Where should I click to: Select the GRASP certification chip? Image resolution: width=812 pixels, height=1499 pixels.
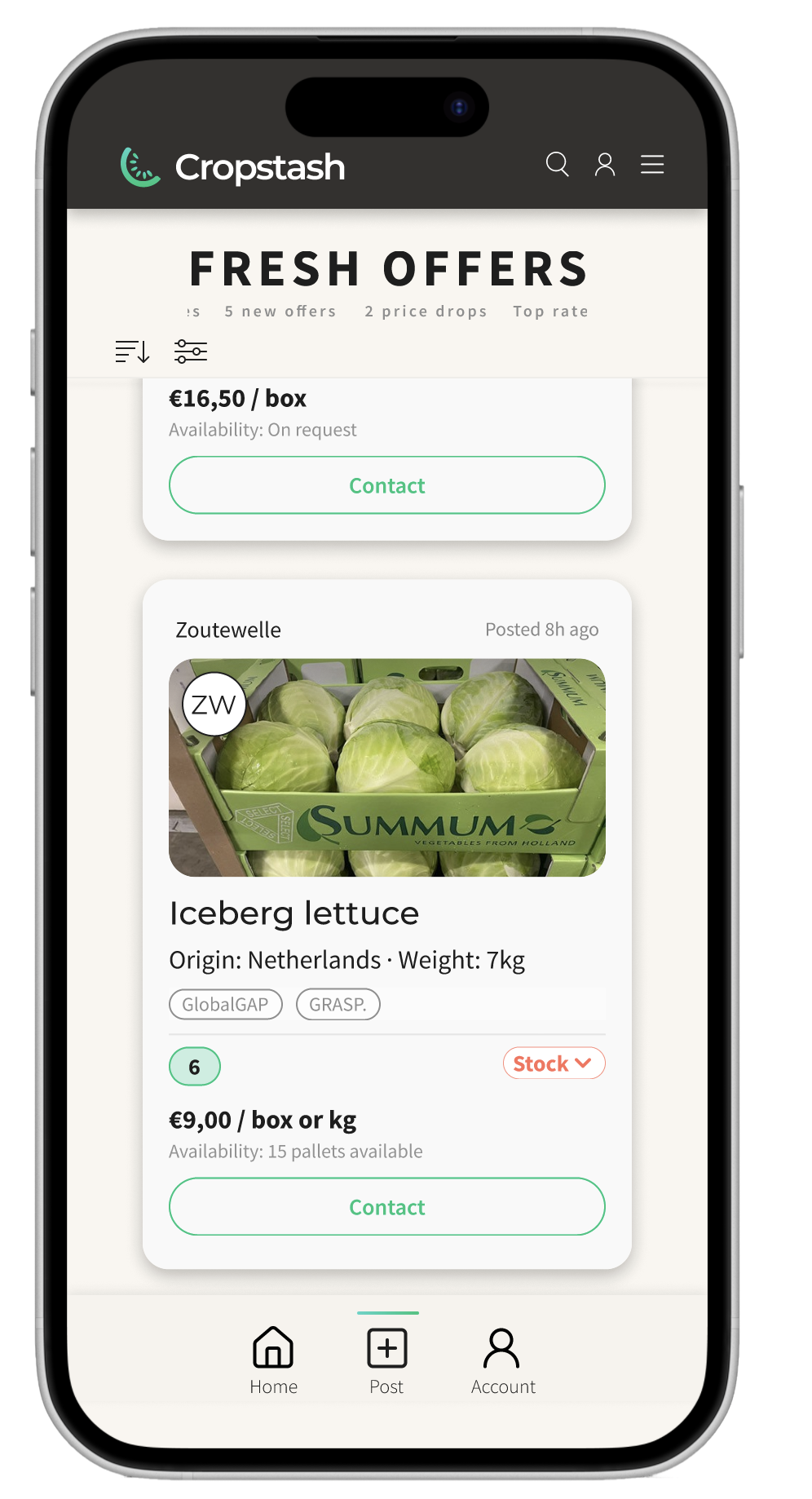tap(338, 1004)
